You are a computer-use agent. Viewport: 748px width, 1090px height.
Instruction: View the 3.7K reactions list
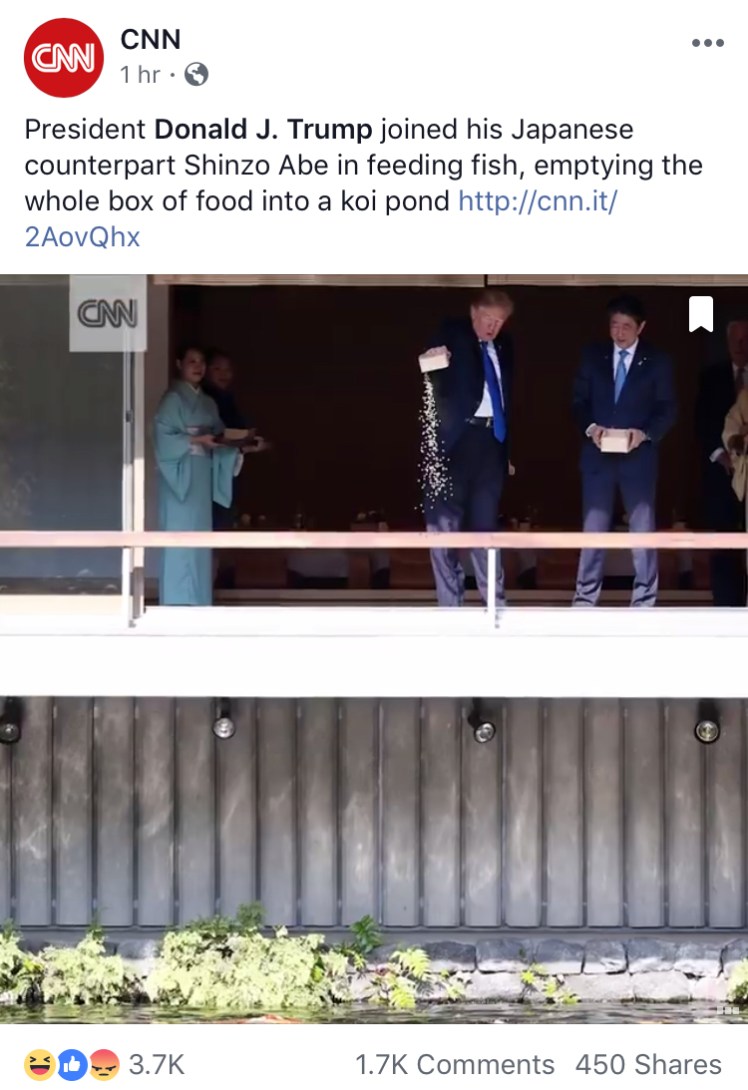click(105, 1064)
